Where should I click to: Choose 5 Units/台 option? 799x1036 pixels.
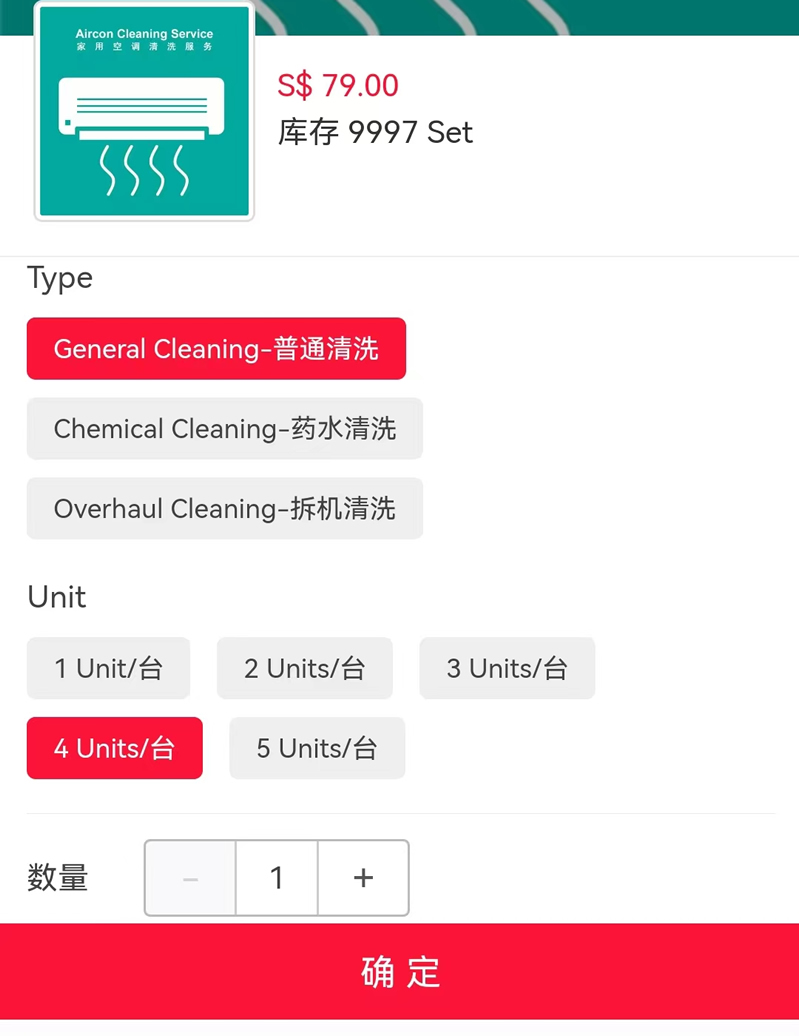point(316,748)
